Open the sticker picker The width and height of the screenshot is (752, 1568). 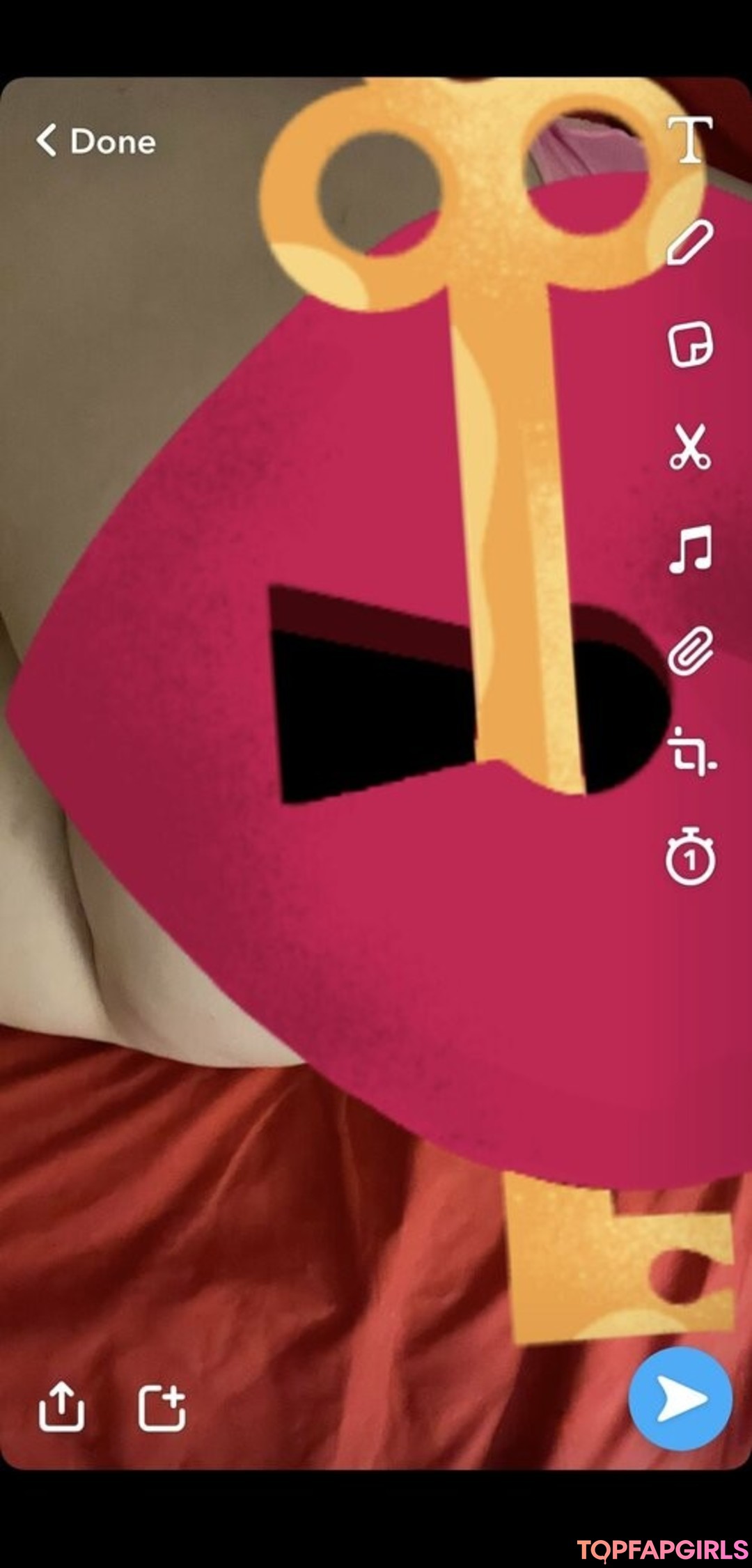tap(689, 344)
